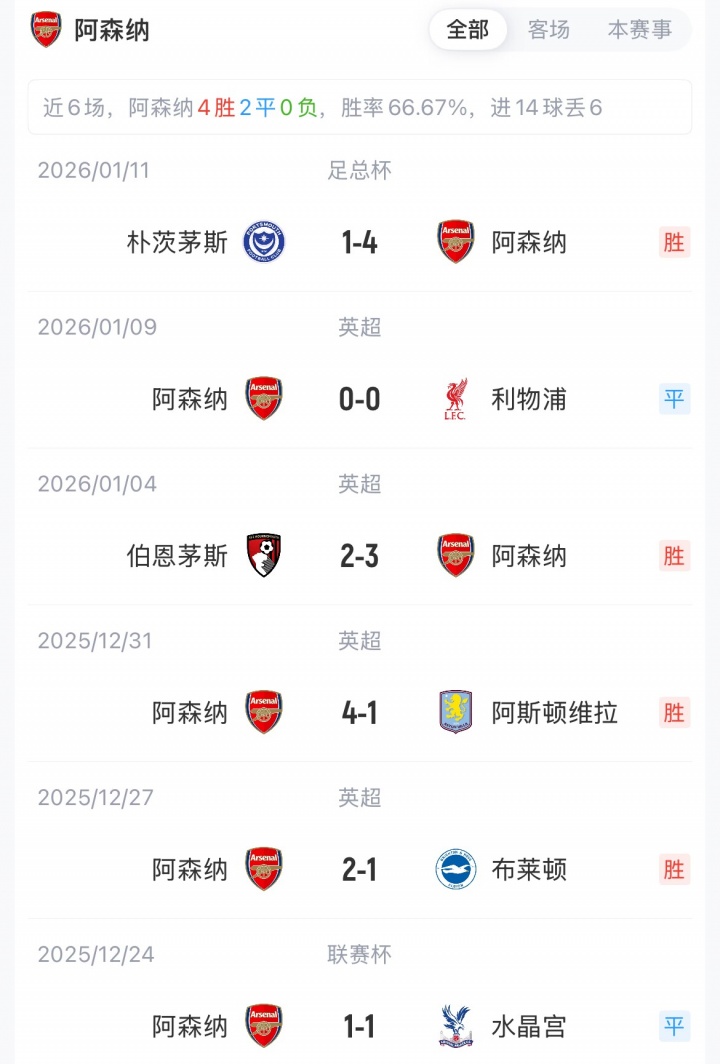Viewport: 720px width, 1064px height.
Task: Select the 全部 filter tab
Action: tap(468, 30)
